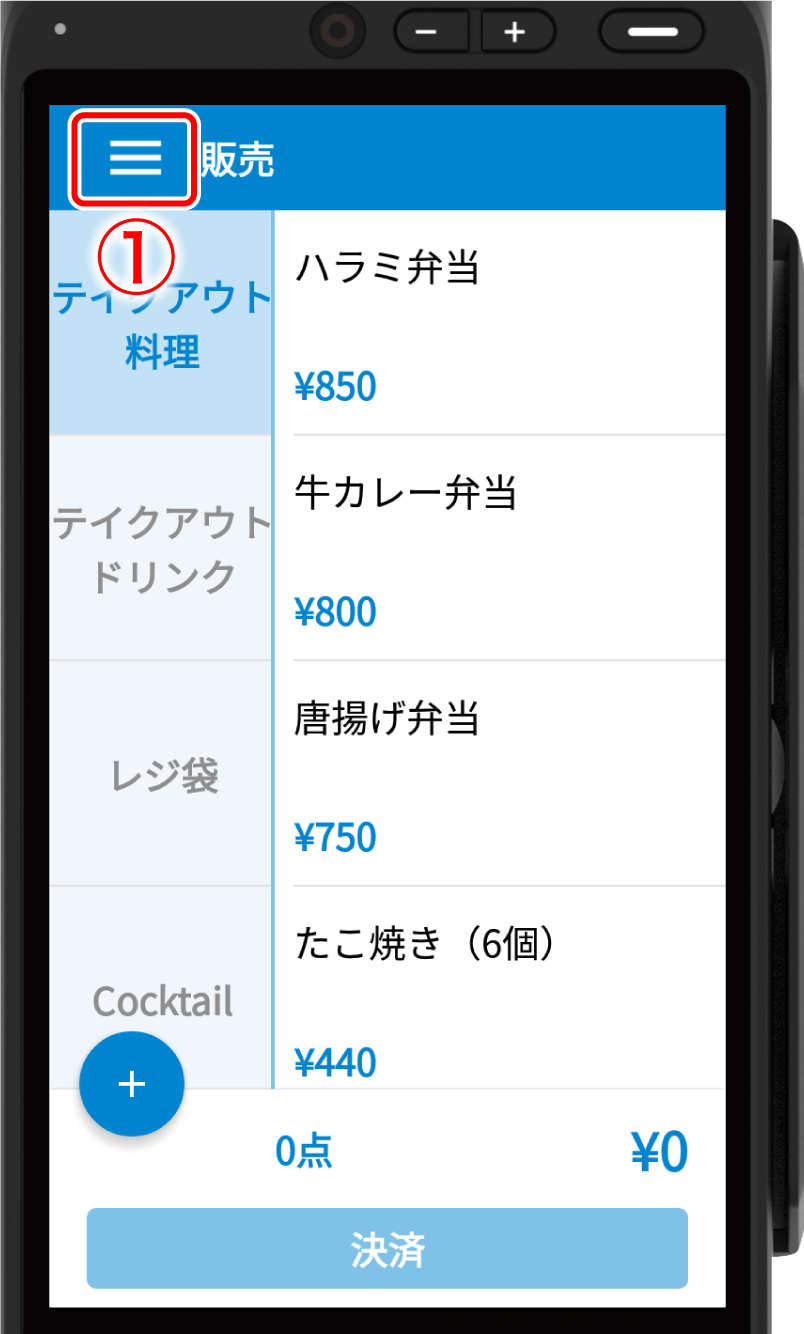Add 牛カレー弁当 to the order
The width and height of the screenshot is (804, 1334).
pyautogui.click(x=508, y=548)
